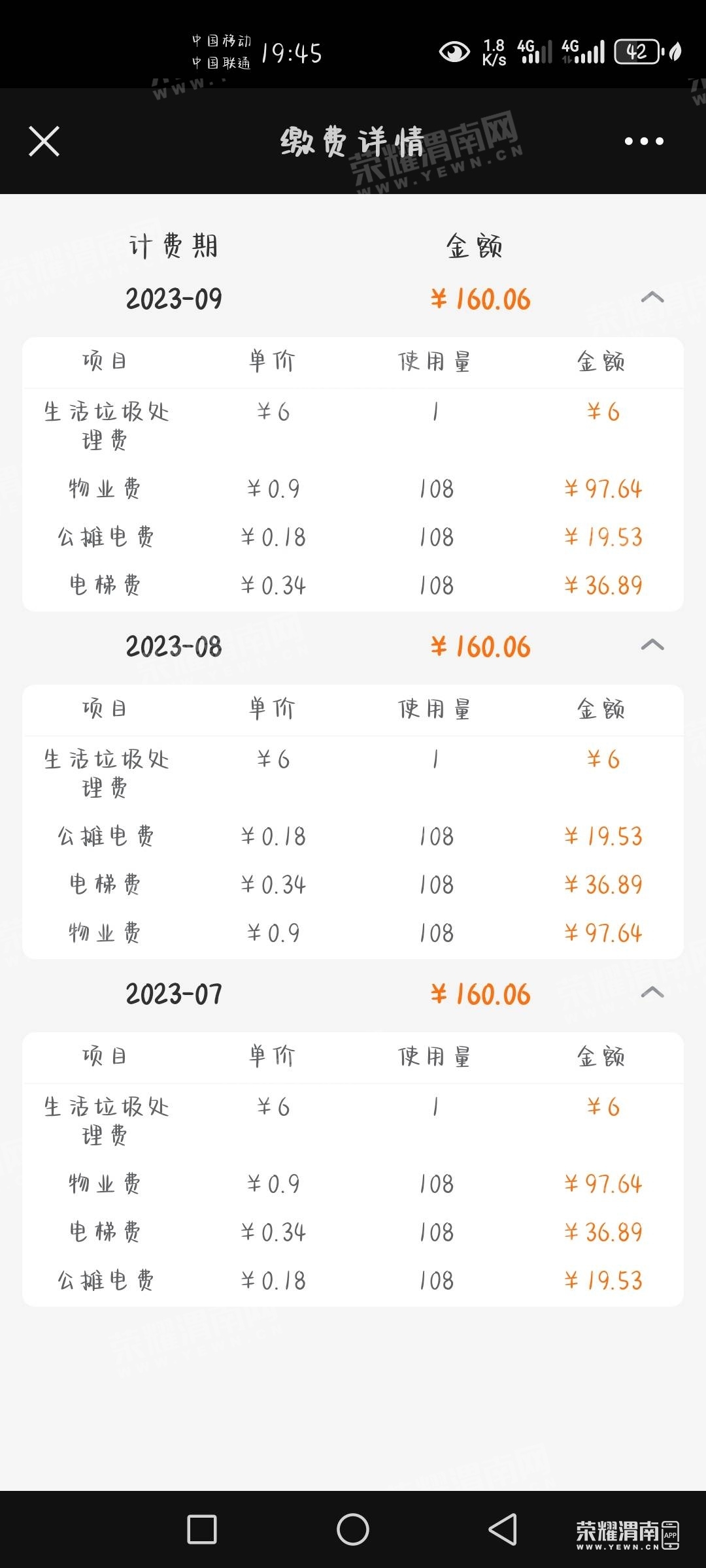Tap the system home button

pyautogui.click(x=353, y=1529)
